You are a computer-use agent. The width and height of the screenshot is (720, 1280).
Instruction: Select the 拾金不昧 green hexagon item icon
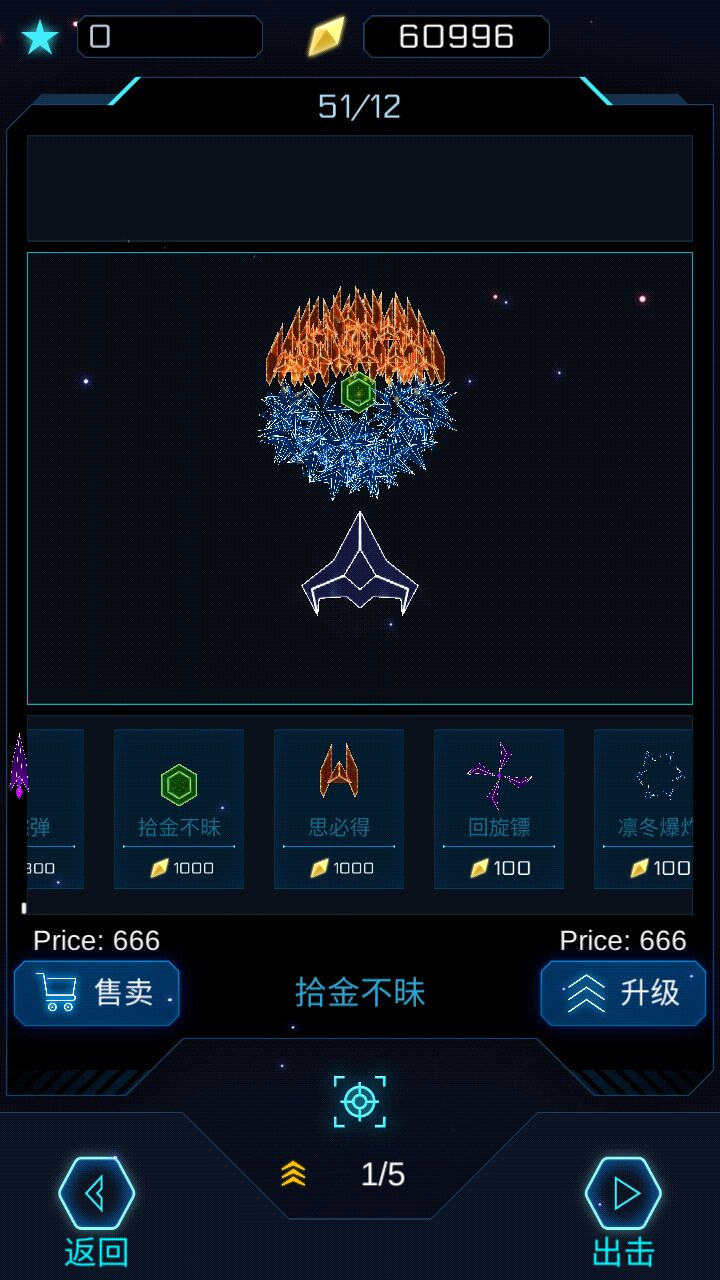178,784
